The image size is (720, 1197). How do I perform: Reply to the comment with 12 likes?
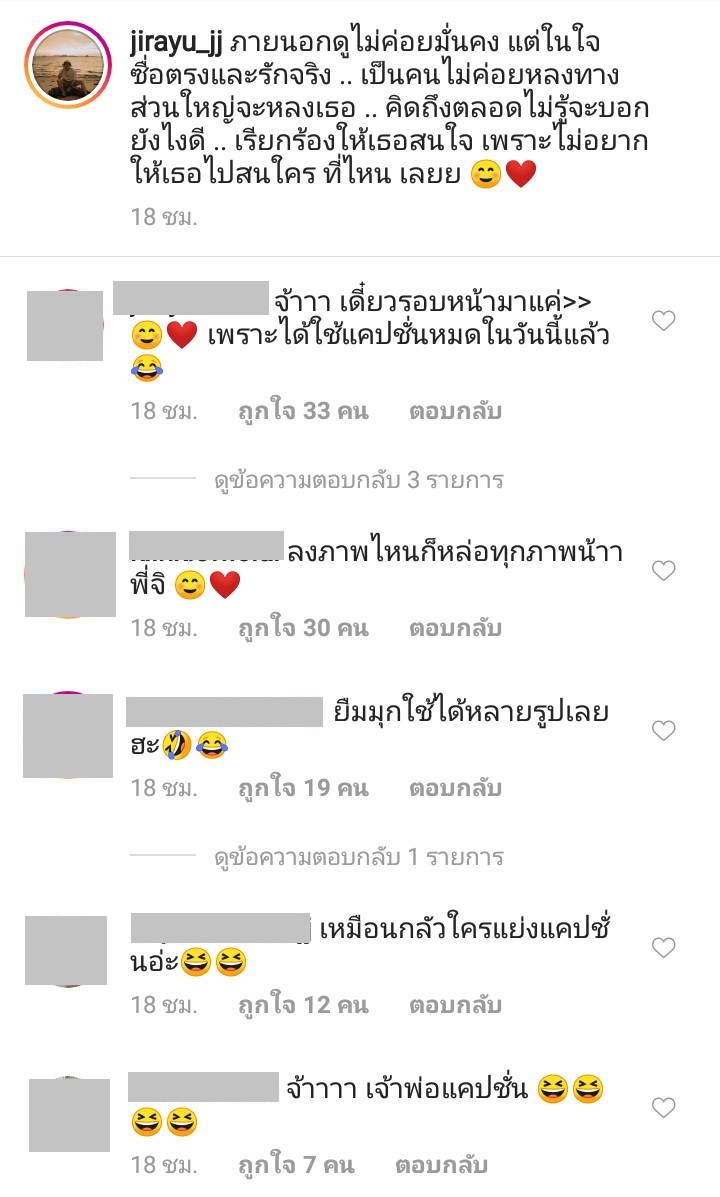tap(455, 1004)
